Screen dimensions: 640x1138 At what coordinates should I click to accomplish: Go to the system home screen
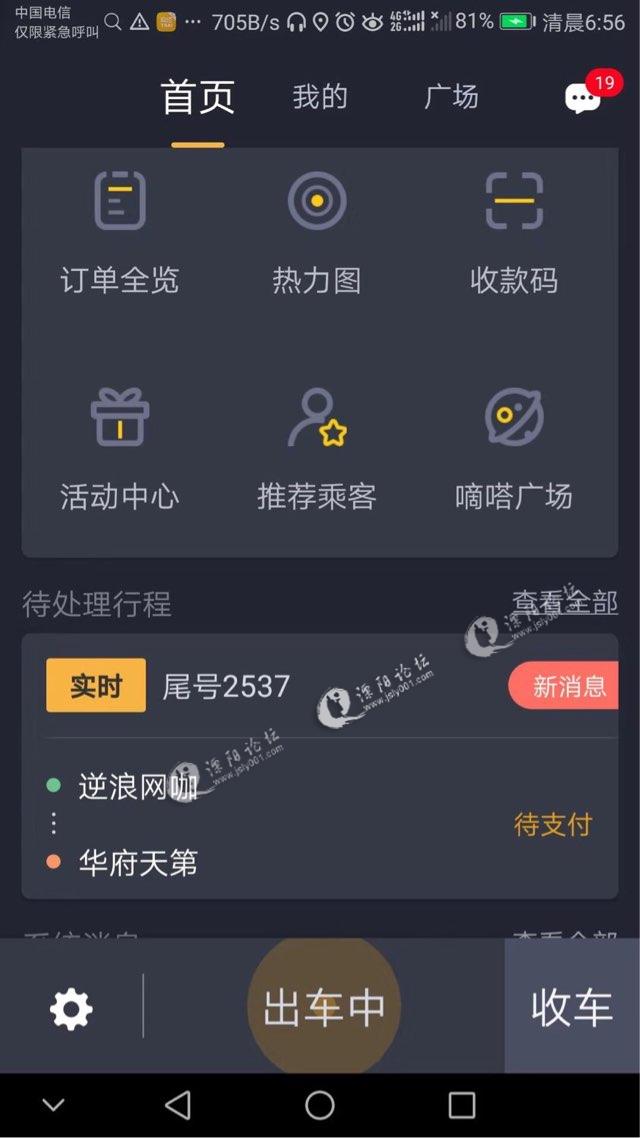pyautogui.click(x=320, y=1105)
